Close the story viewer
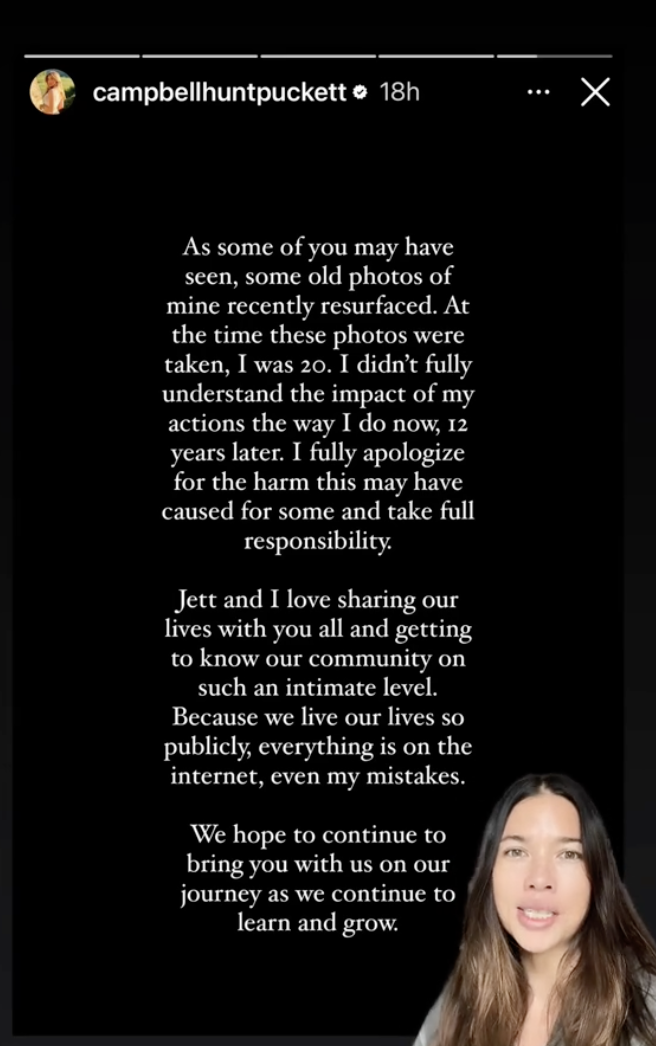Viewport: 656px width, 1046px height. tap(595, 92)
